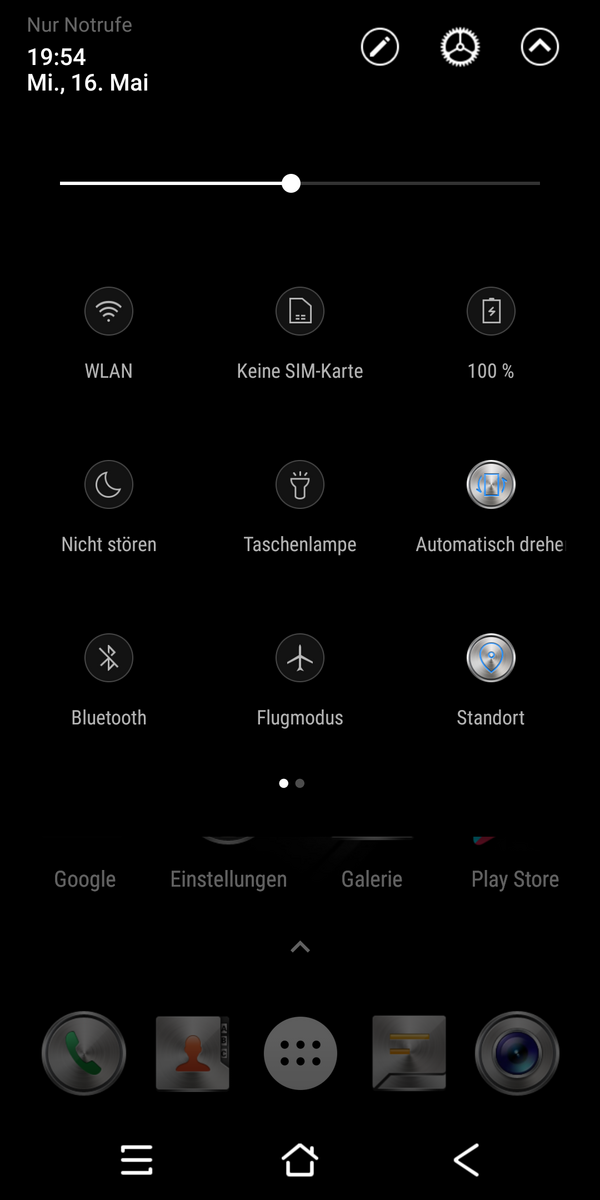Open the Keine SIM-Karte tile

[x=300, y=312]
